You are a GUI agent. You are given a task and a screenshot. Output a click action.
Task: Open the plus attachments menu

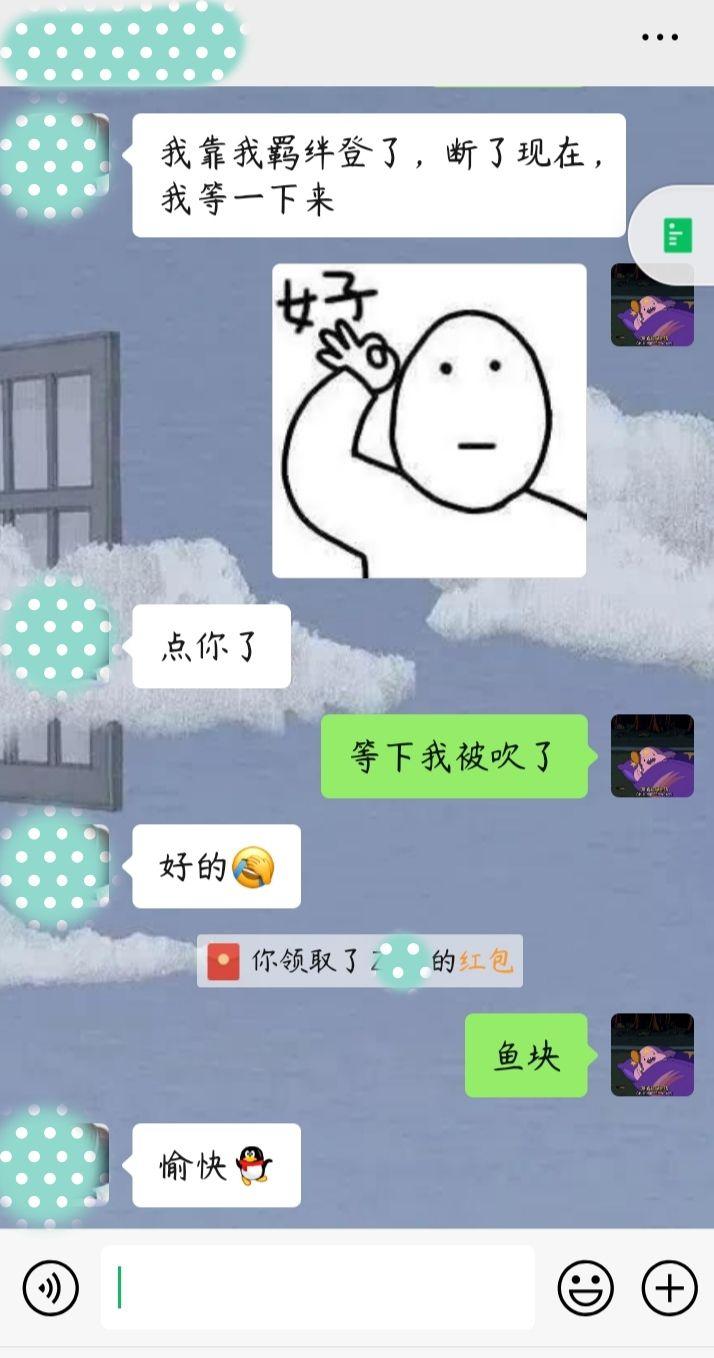tap(669, 1287)
